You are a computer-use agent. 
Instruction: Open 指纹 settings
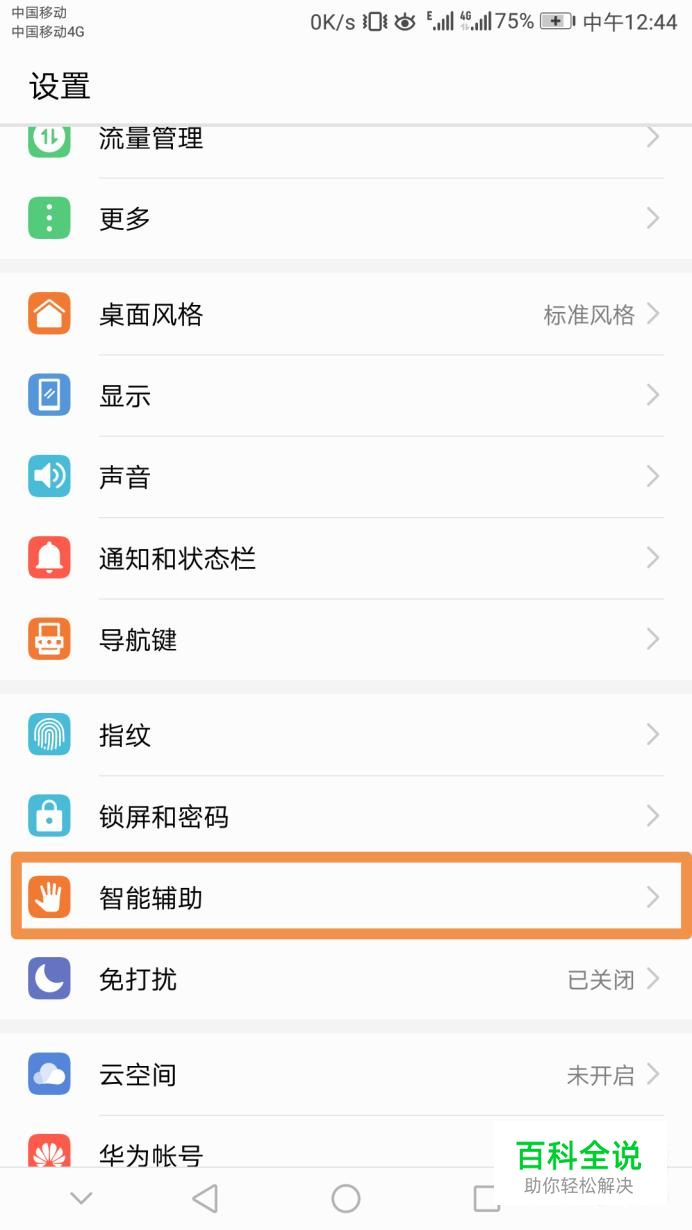[346, 736]
